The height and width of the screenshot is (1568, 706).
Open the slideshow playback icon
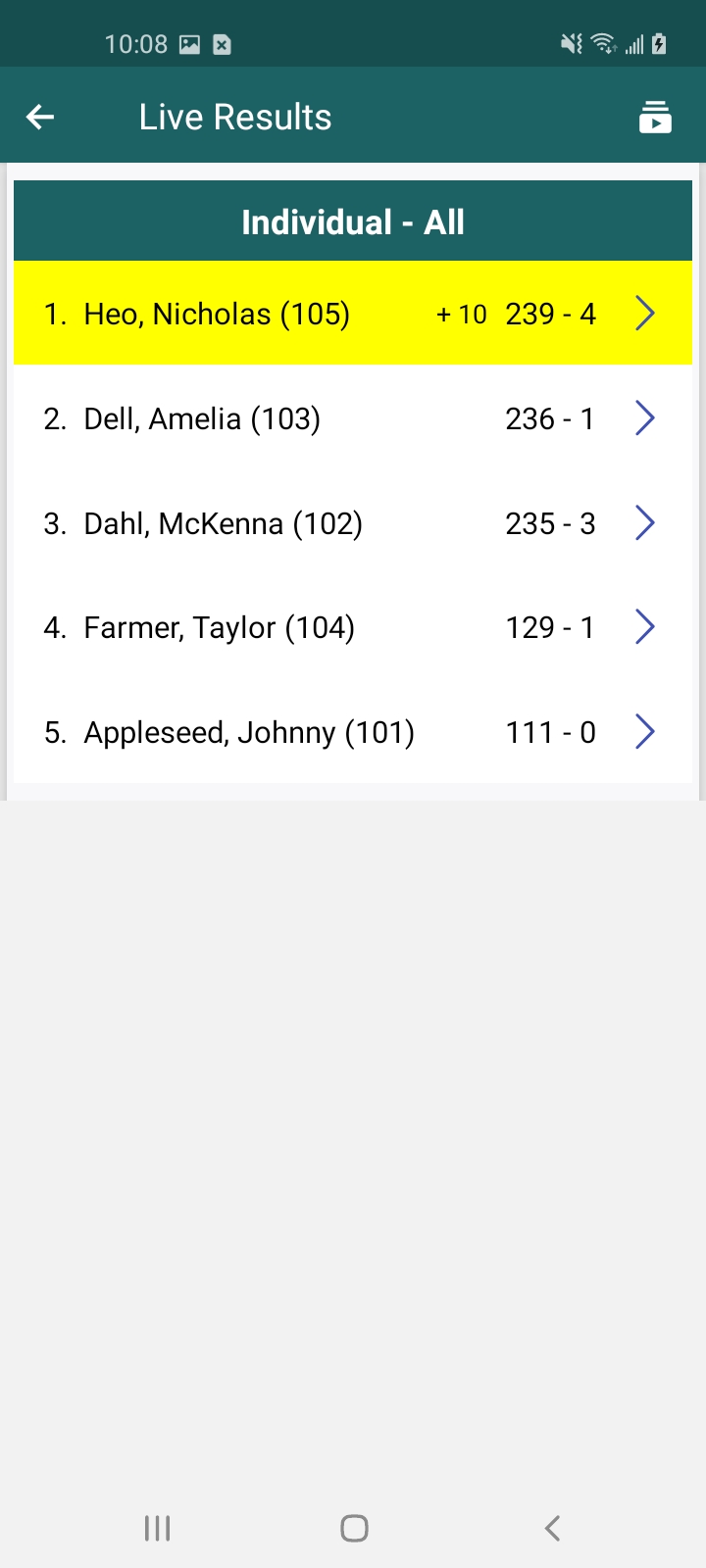(x=655, y=117)
